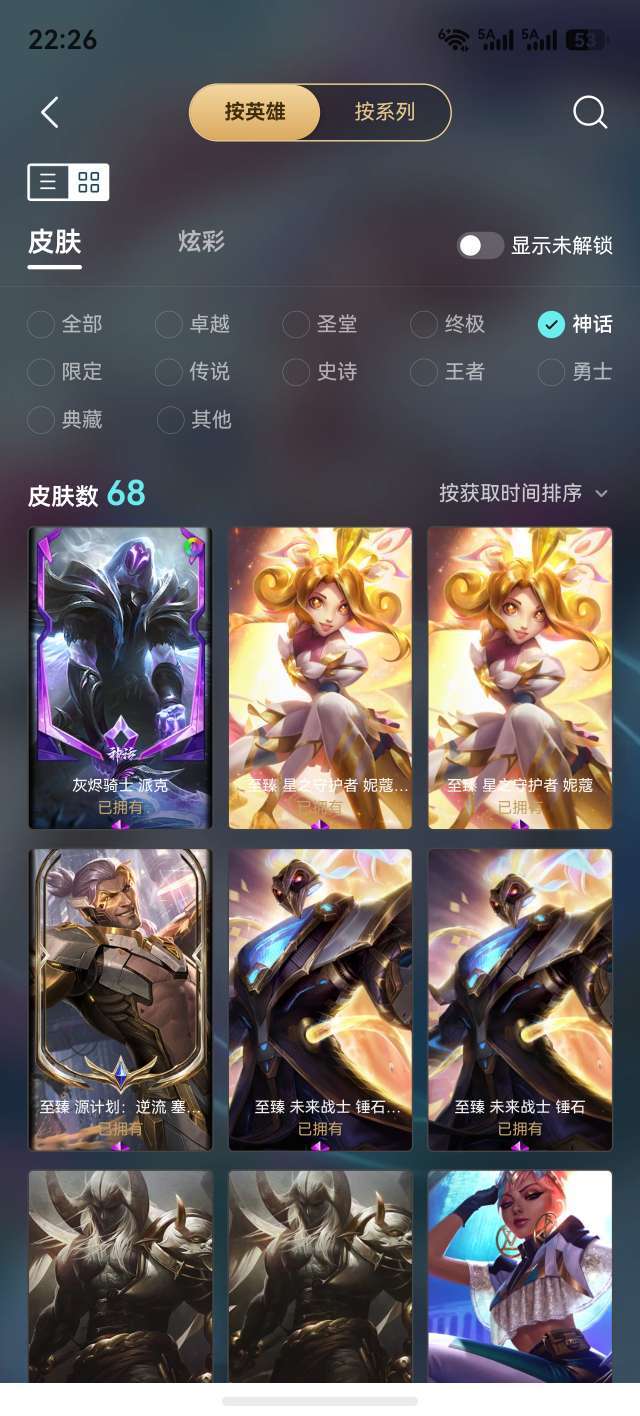Select the 卓越 filter
The width and height of the screenshot is (640, 1416).
pos(193,324)
